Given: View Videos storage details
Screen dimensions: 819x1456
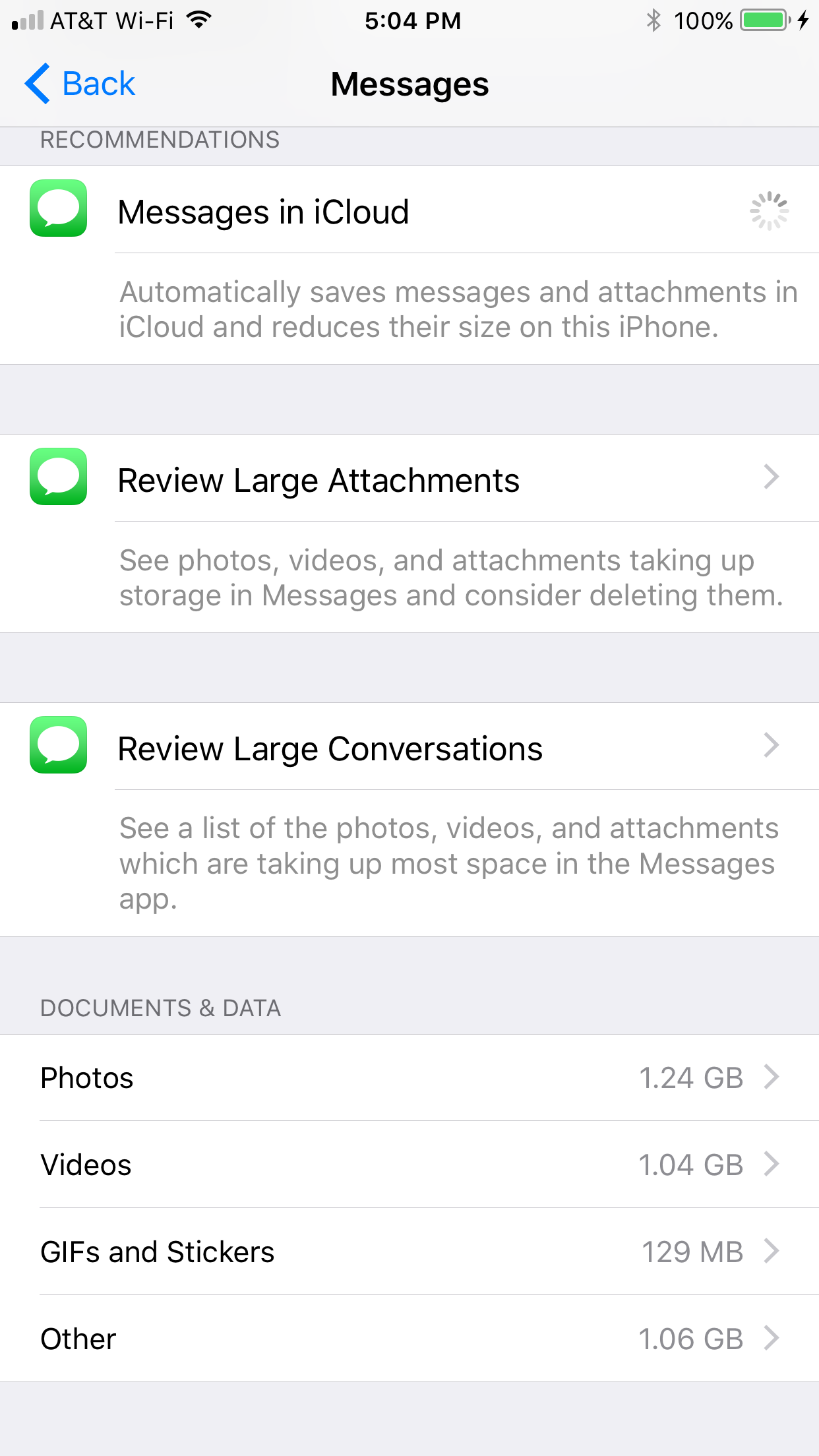Looking at the screenshot, I should 409,1165.
